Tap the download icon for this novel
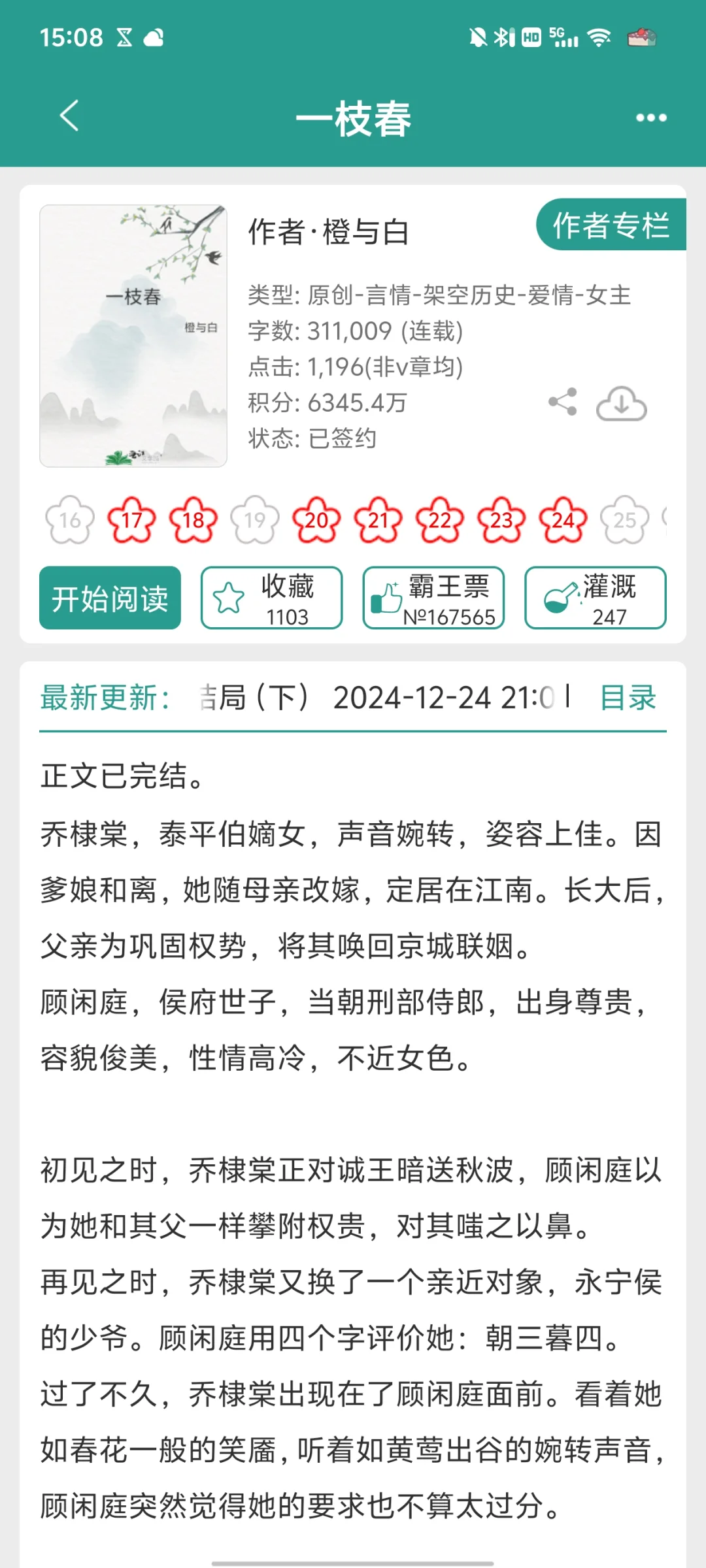This screenshot has width=706, height=1568. (x=622, y=404)
